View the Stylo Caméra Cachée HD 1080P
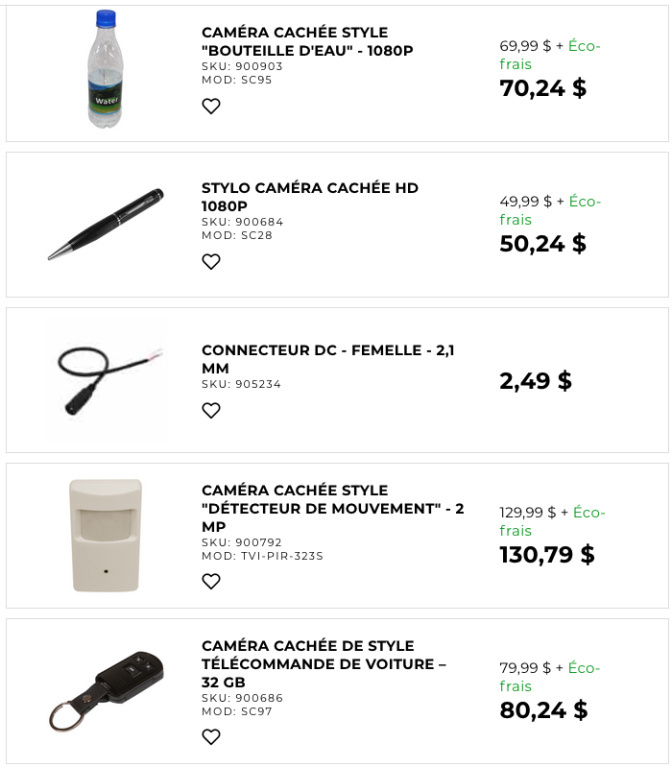This screenshot has width=672, height=768. click(x=309, y=197)
